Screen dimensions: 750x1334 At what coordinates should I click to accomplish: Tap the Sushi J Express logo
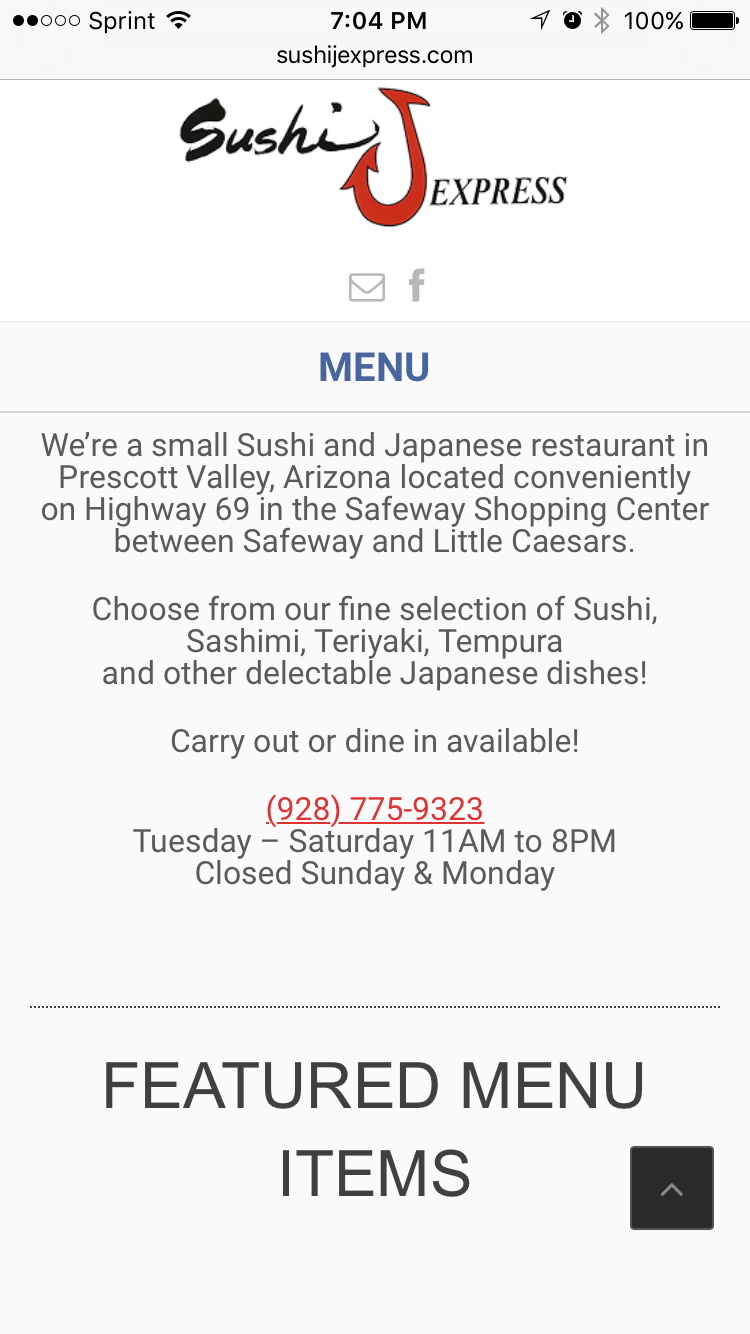click(374, 157)
